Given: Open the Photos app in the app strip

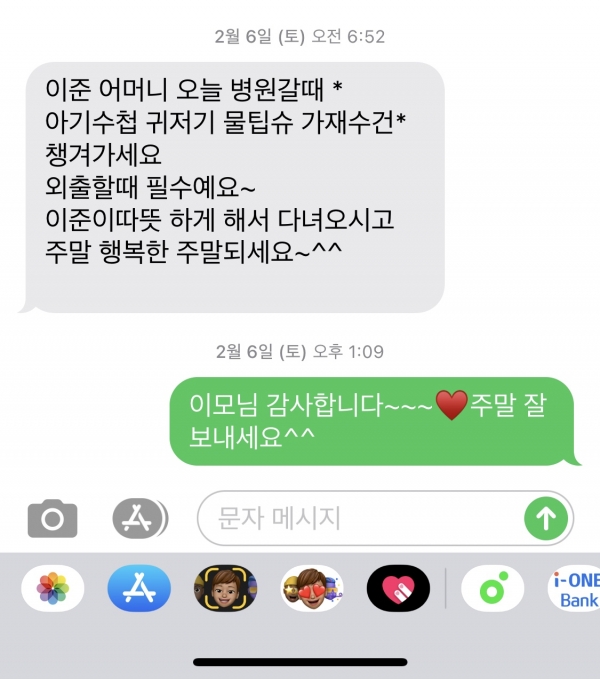Looking at the screenshot, I should pos(53,589).
